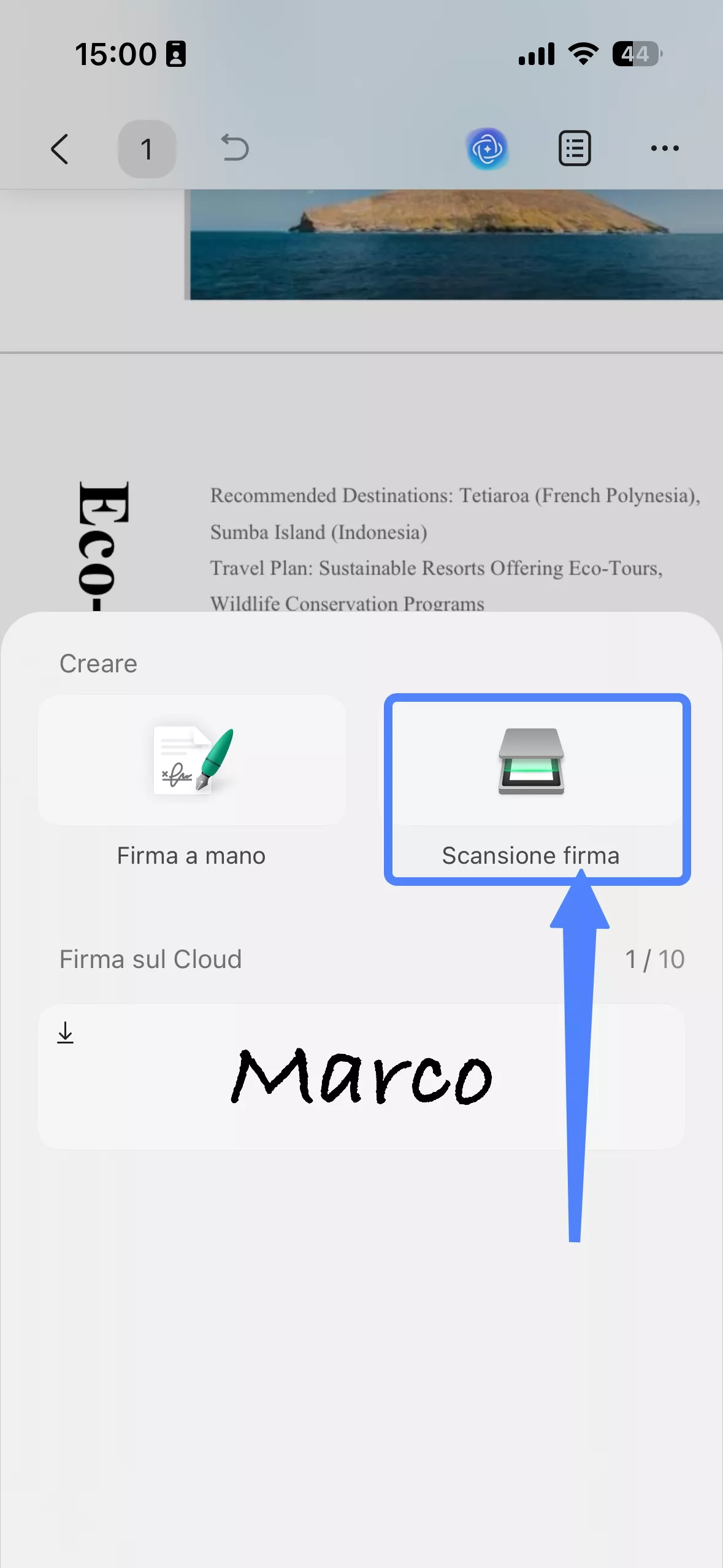Tap the Firma a mano pen icon
The width and height of the screenshot is (723, 1568).
click(191, 761)
